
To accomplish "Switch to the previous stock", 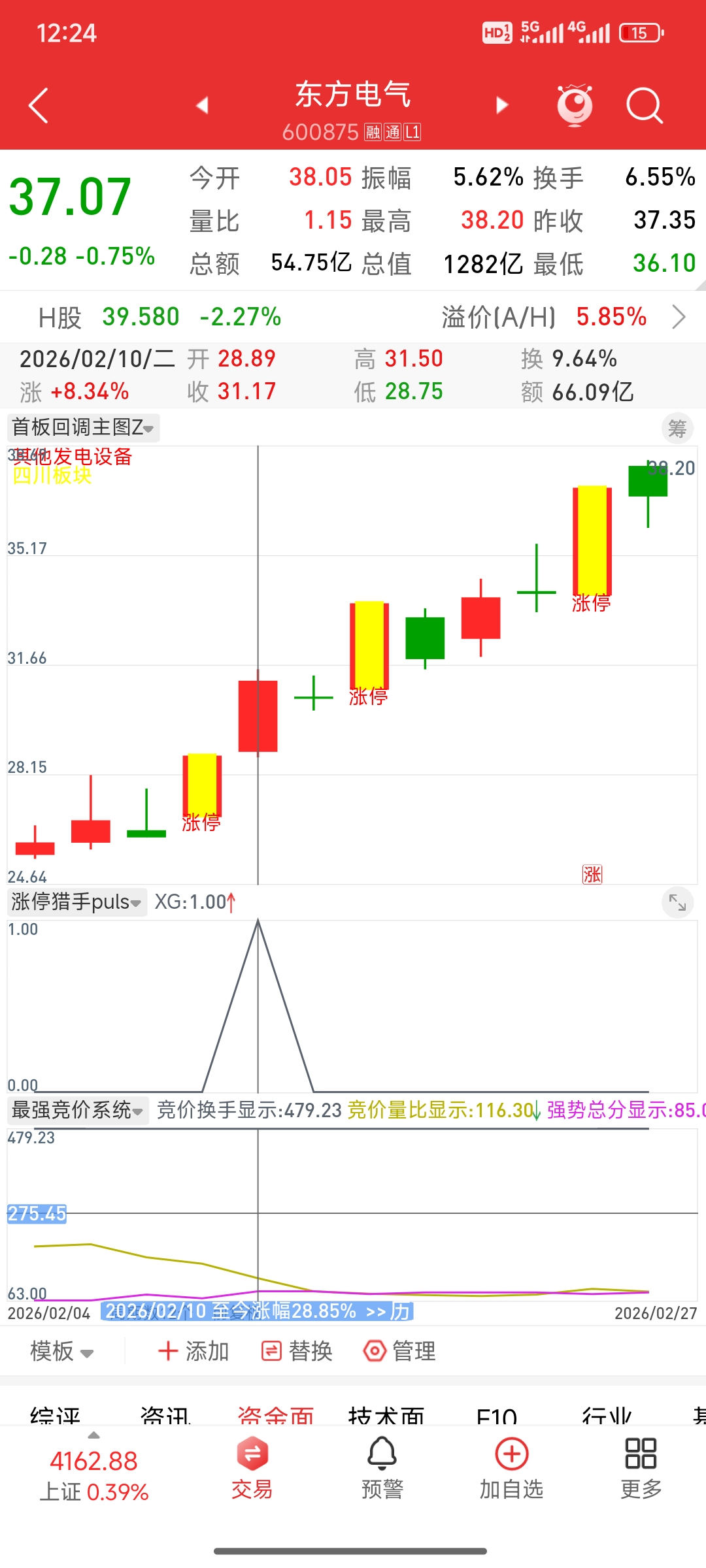I will 202,105.
